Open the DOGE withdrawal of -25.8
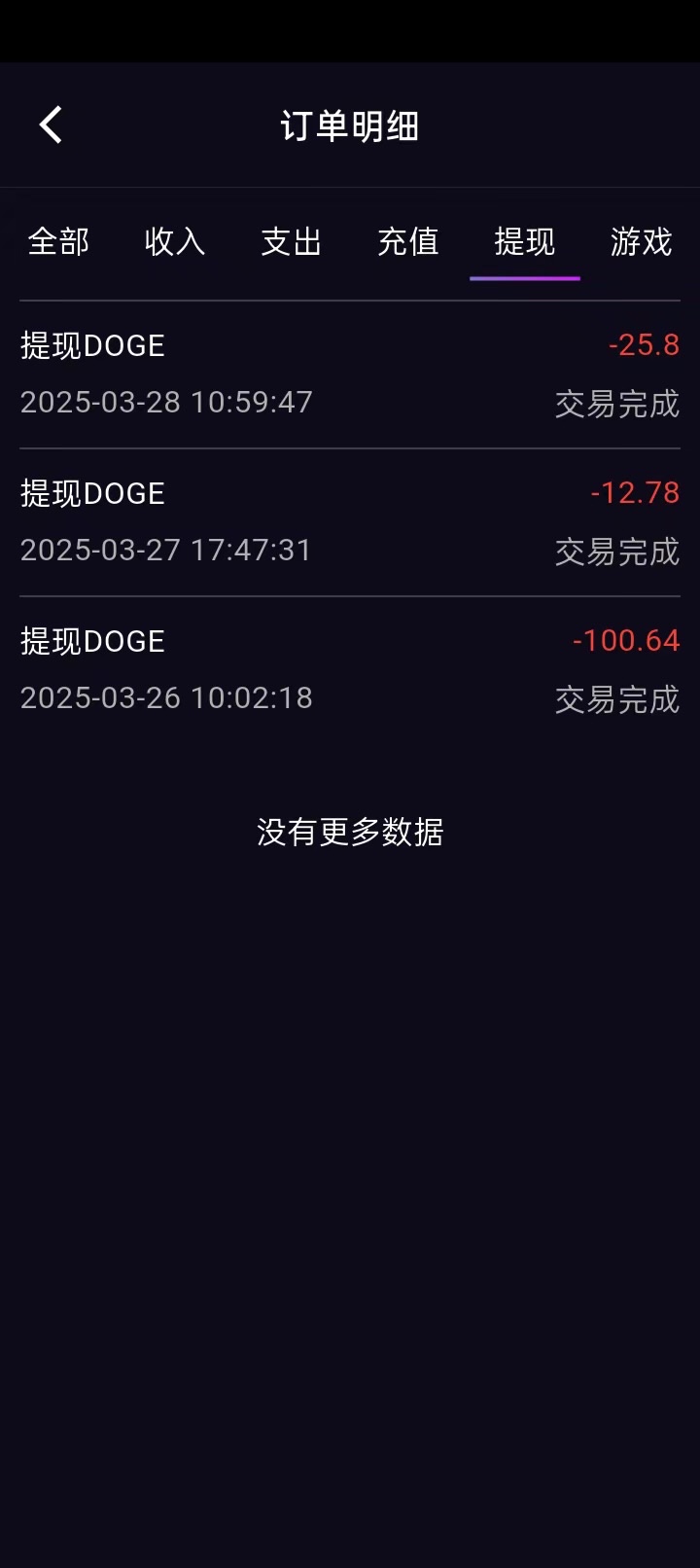This screenshot has height=1568, width=700. point(350,374)
